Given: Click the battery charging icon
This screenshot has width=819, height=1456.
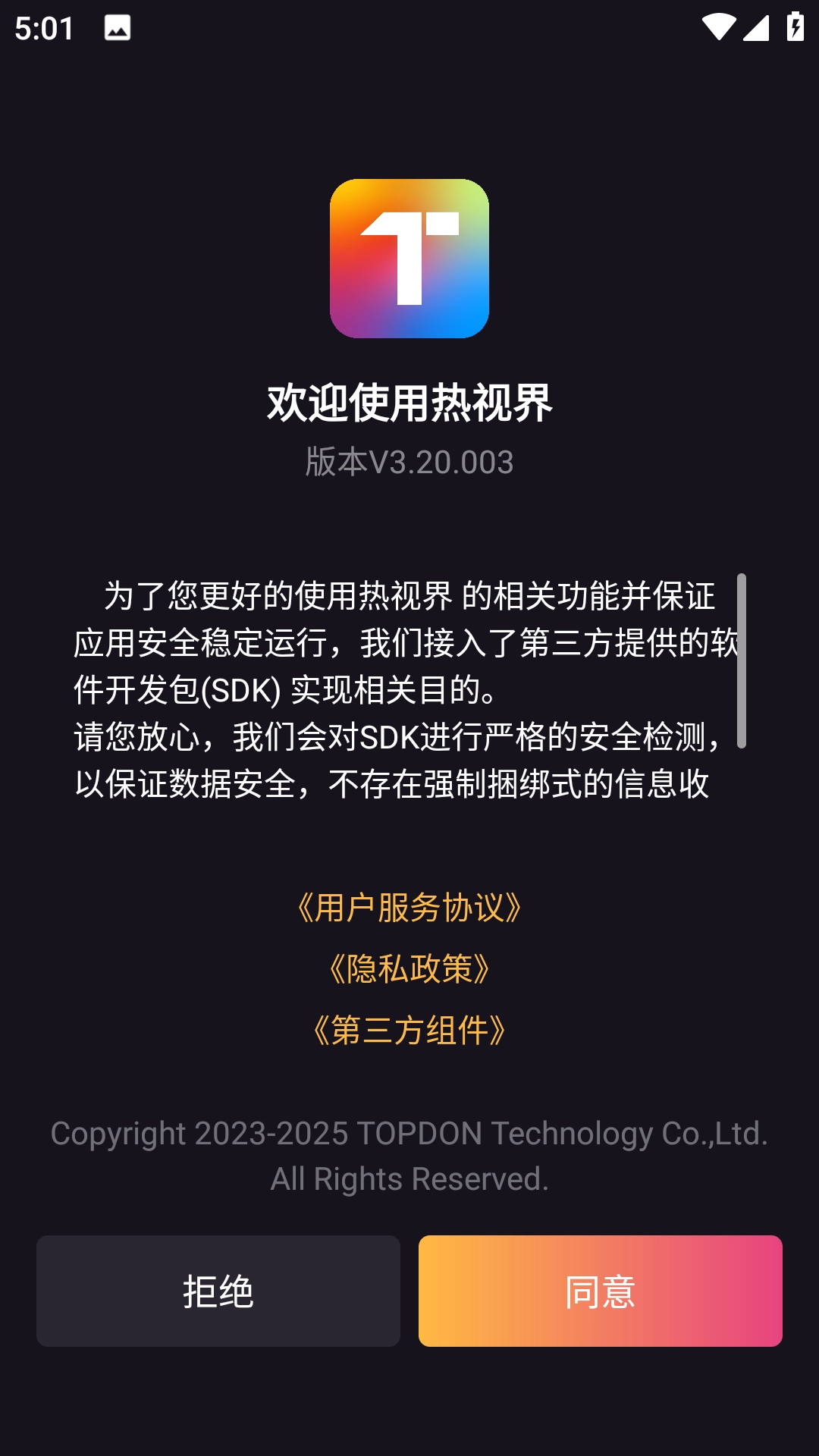Looking at the screenshot, I should click(794, 25).
